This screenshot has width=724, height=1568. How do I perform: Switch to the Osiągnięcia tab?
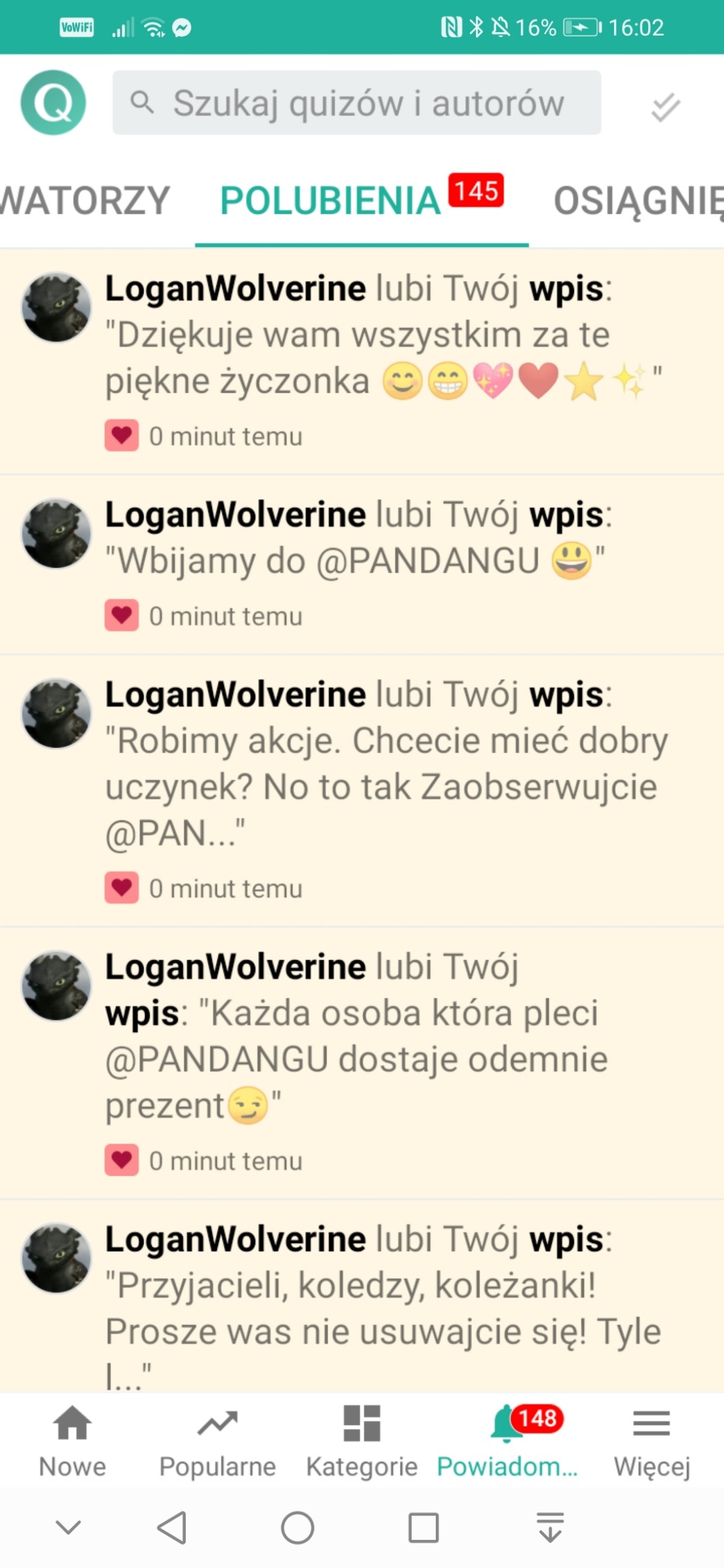tap(638, 201)
